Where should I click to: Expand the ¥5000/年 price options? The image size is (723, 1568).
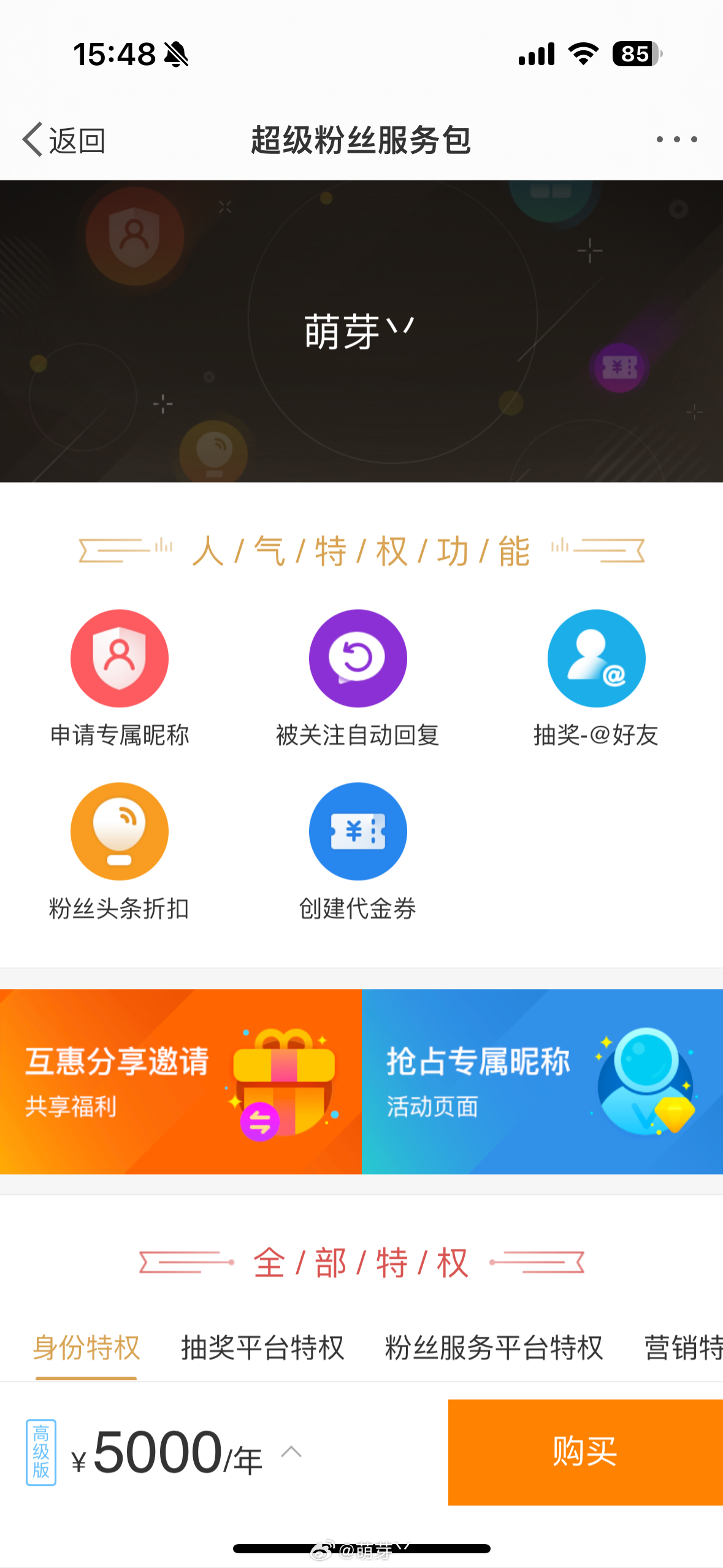click(x=291, y=1452)
